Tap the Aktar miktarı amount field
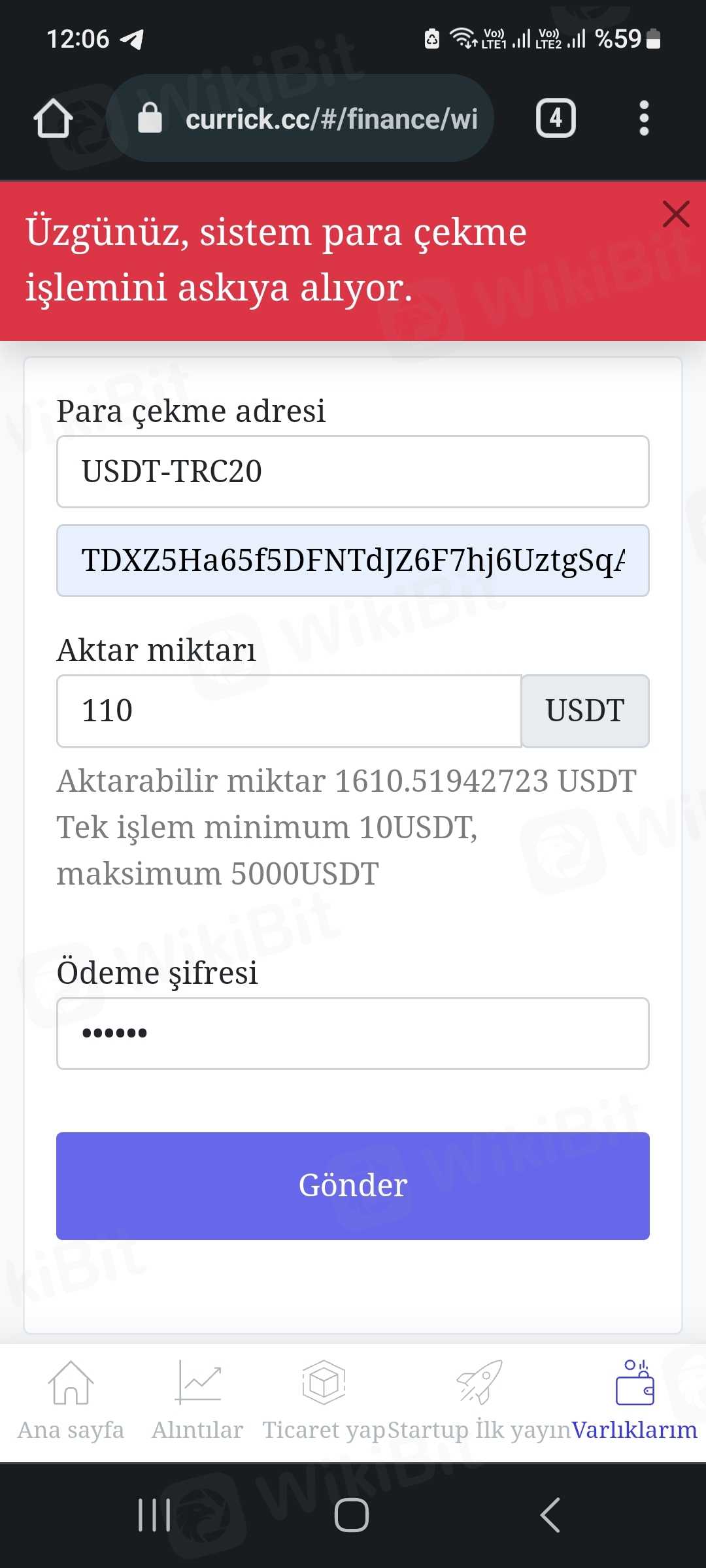Viewport: 706px width, 1568px height. click(289, 711)
